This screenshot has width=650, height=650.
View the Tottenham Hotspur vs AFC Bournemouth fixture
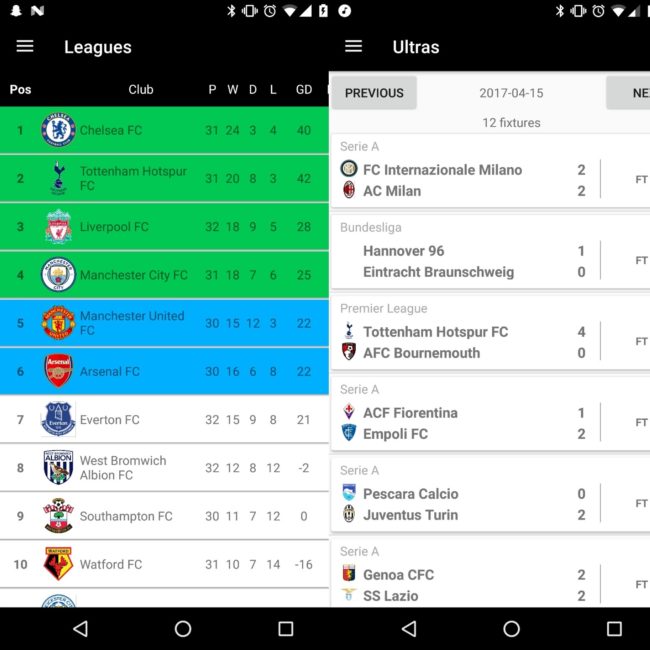pyautogui.click(x=470, y=342)
